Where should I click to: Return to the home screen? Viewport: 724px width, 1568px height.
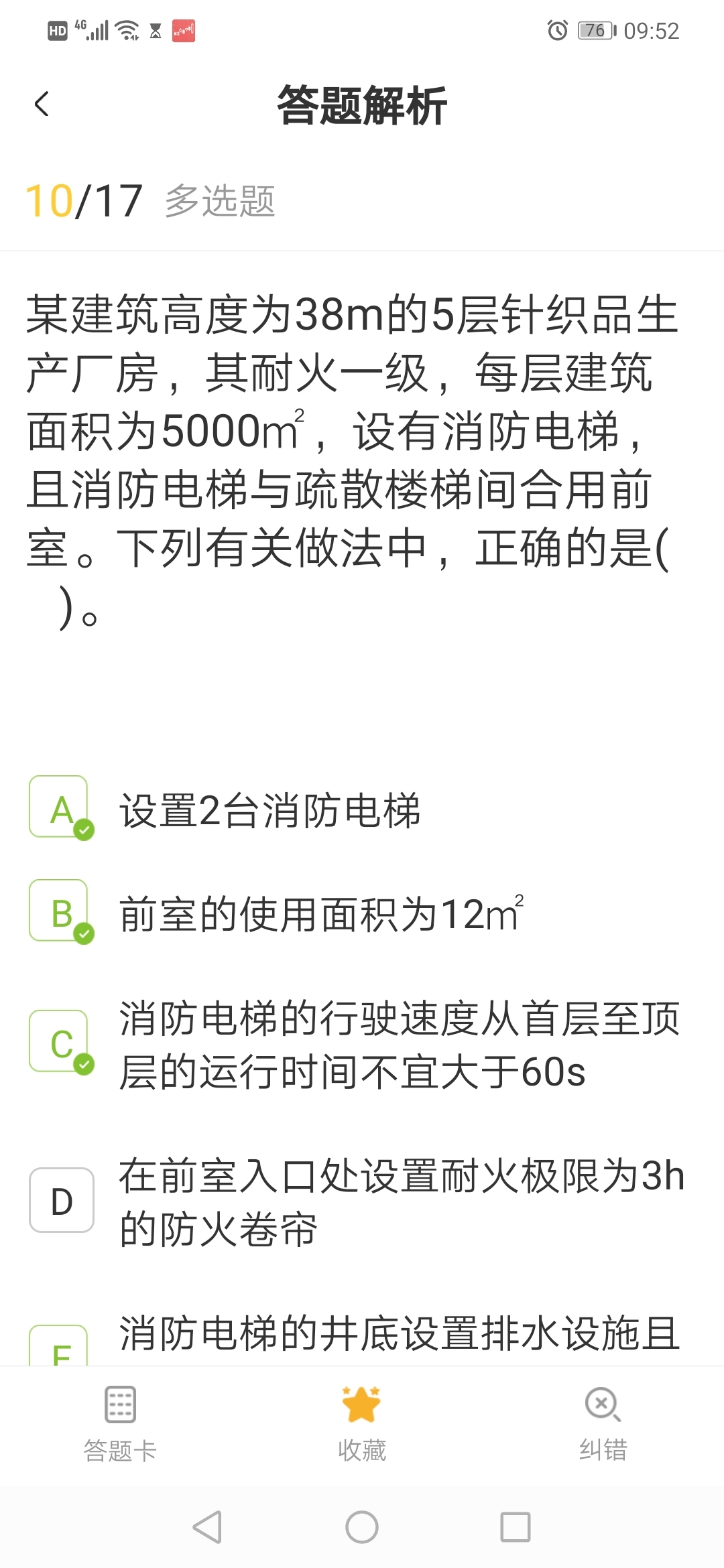(x=362, y=1527)
